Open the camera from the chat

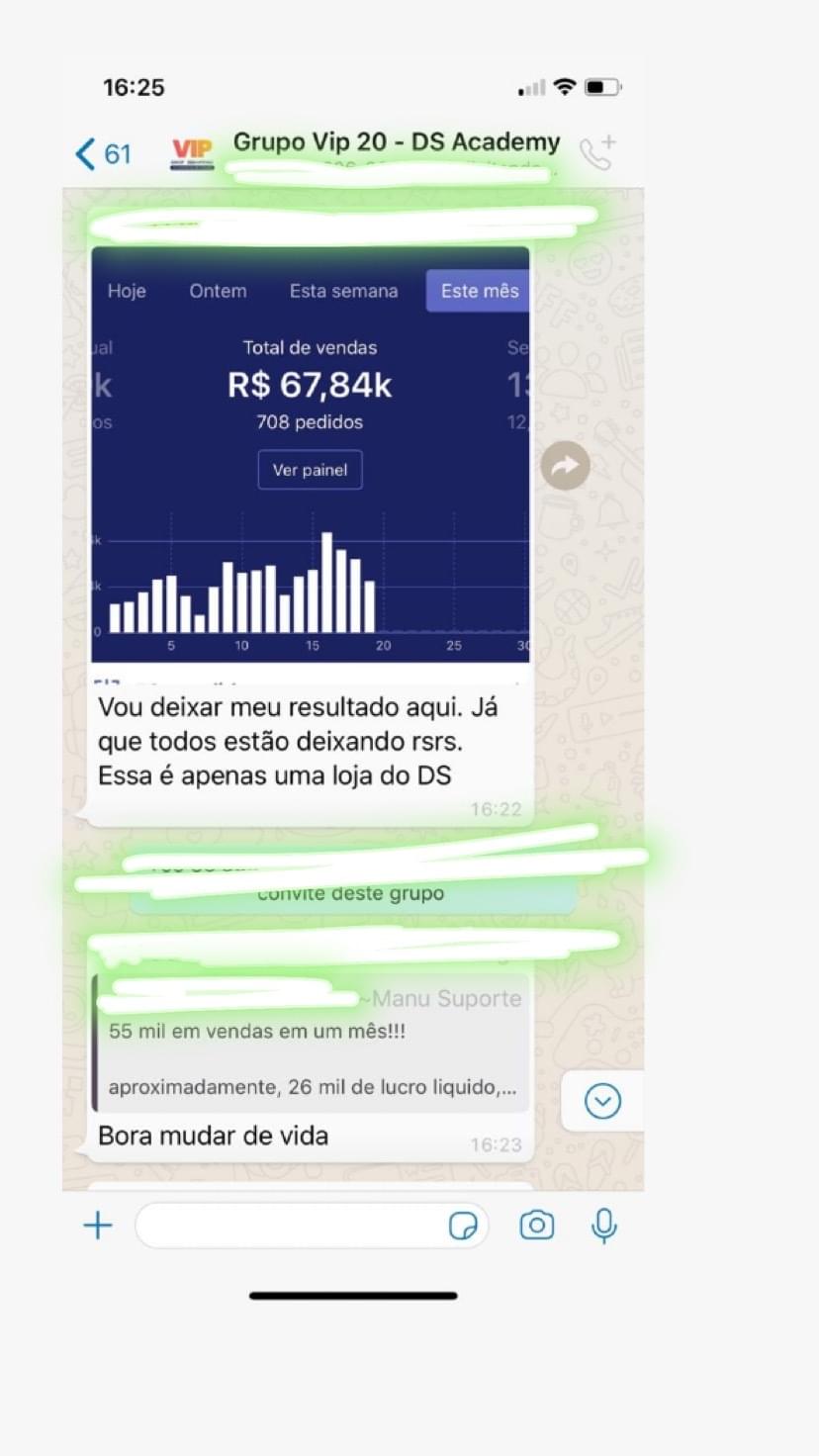pyautogui.click(x=537, y=1226)
